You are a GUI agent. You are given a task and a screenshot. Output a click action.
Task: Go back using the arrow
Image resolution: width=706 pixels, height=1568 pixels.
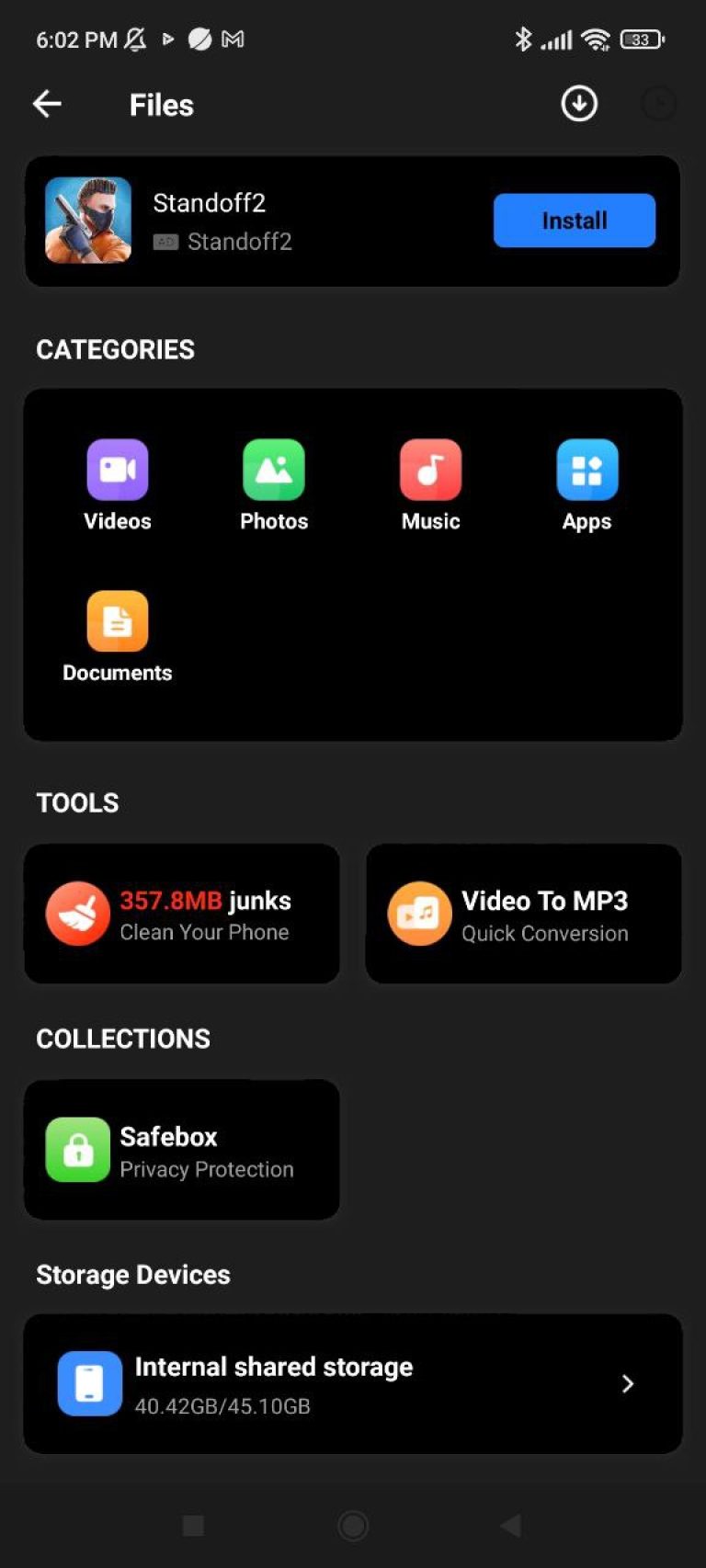coord(47,104)
